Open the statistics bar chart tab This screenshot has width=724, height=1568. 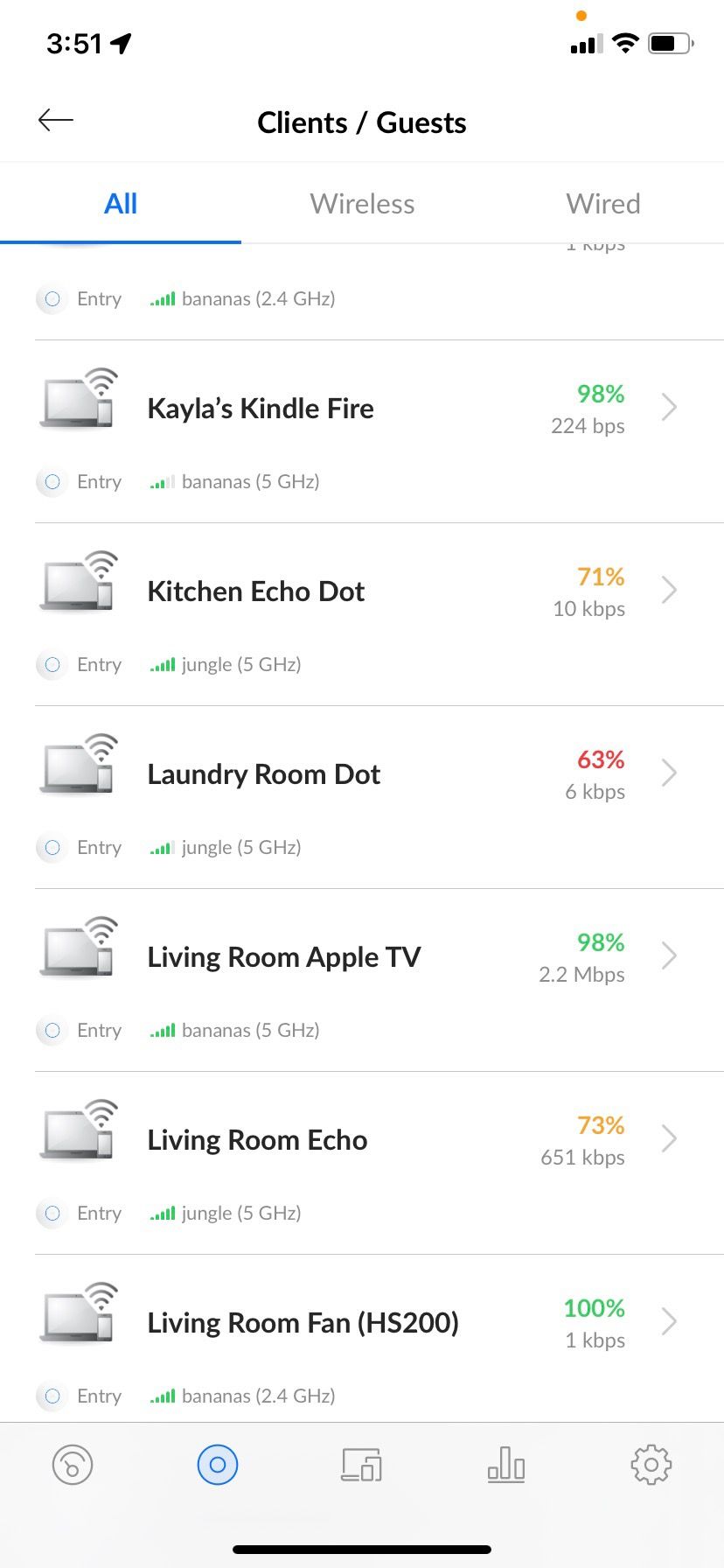pyautogui.click(x=506, y=1465)
